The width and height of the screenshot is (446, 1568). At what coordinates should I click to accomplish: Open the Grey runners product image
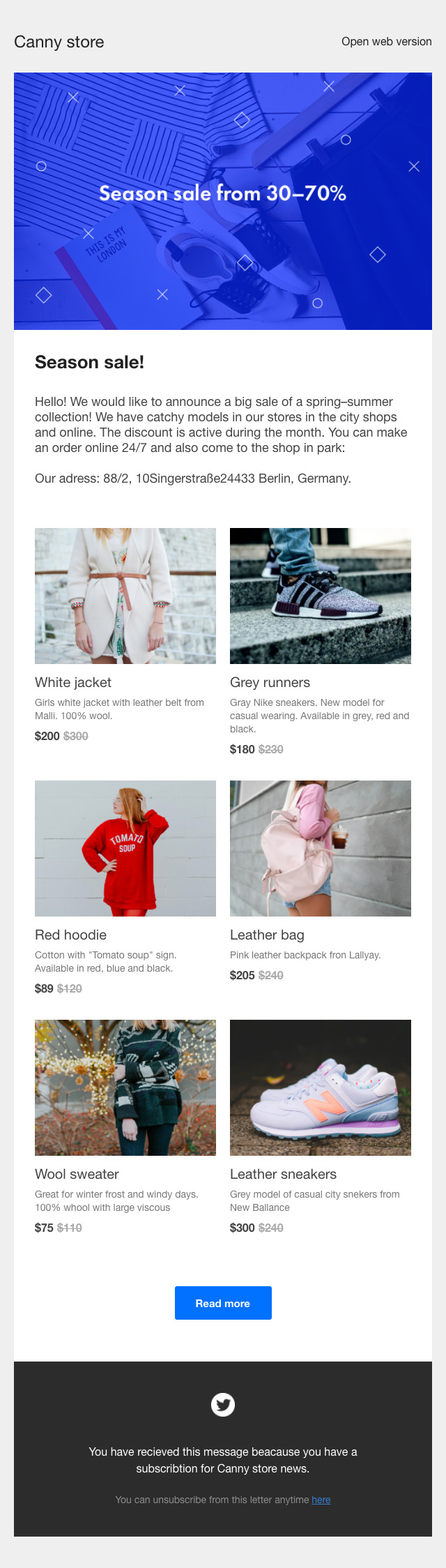point(321,596)
